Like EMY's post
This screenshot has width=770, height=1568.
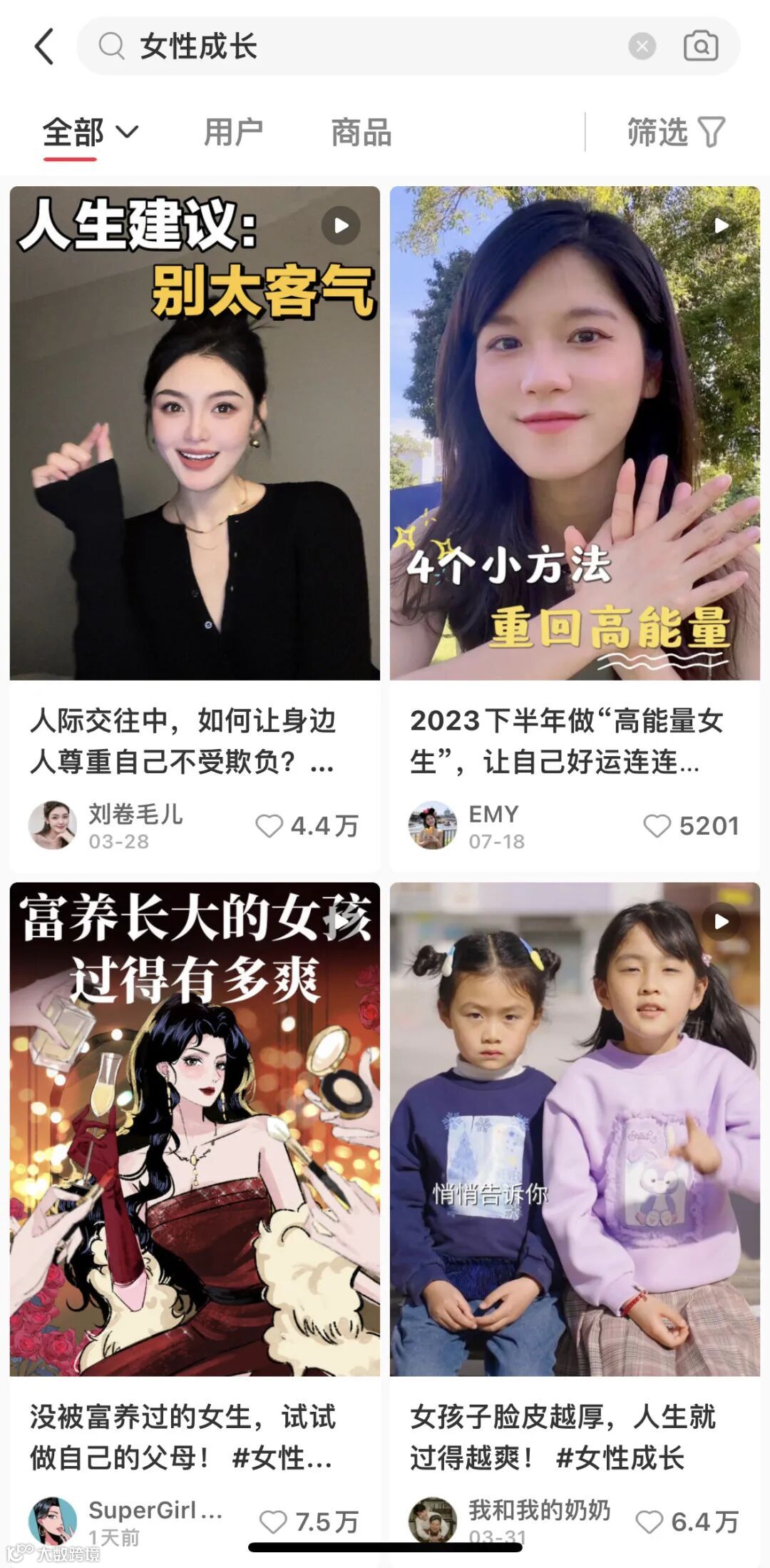pyautogui.click(x=657, y=826)
